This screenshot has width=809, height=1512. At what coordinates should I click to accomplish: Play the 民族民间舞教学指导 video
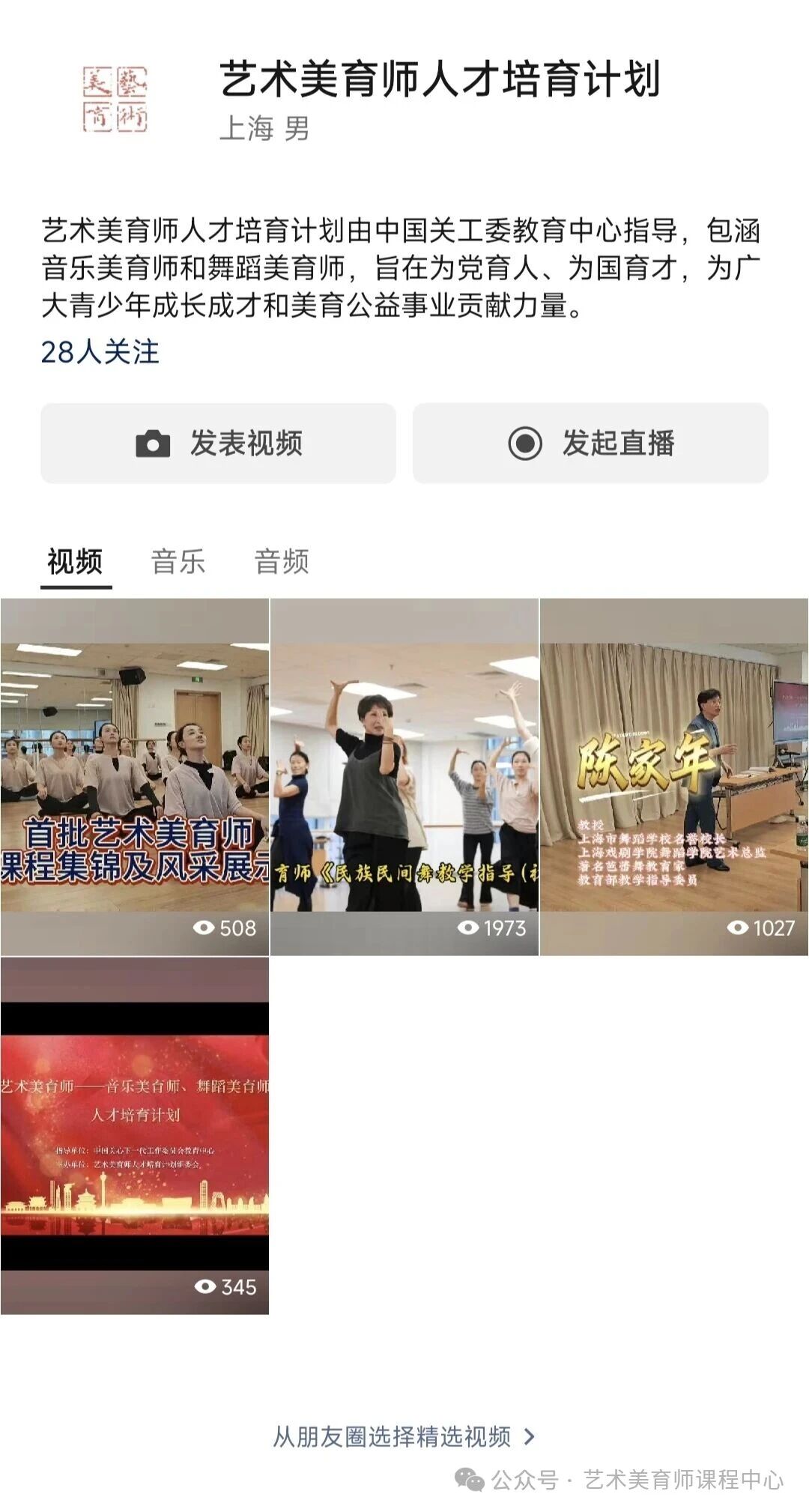(404, 776)
